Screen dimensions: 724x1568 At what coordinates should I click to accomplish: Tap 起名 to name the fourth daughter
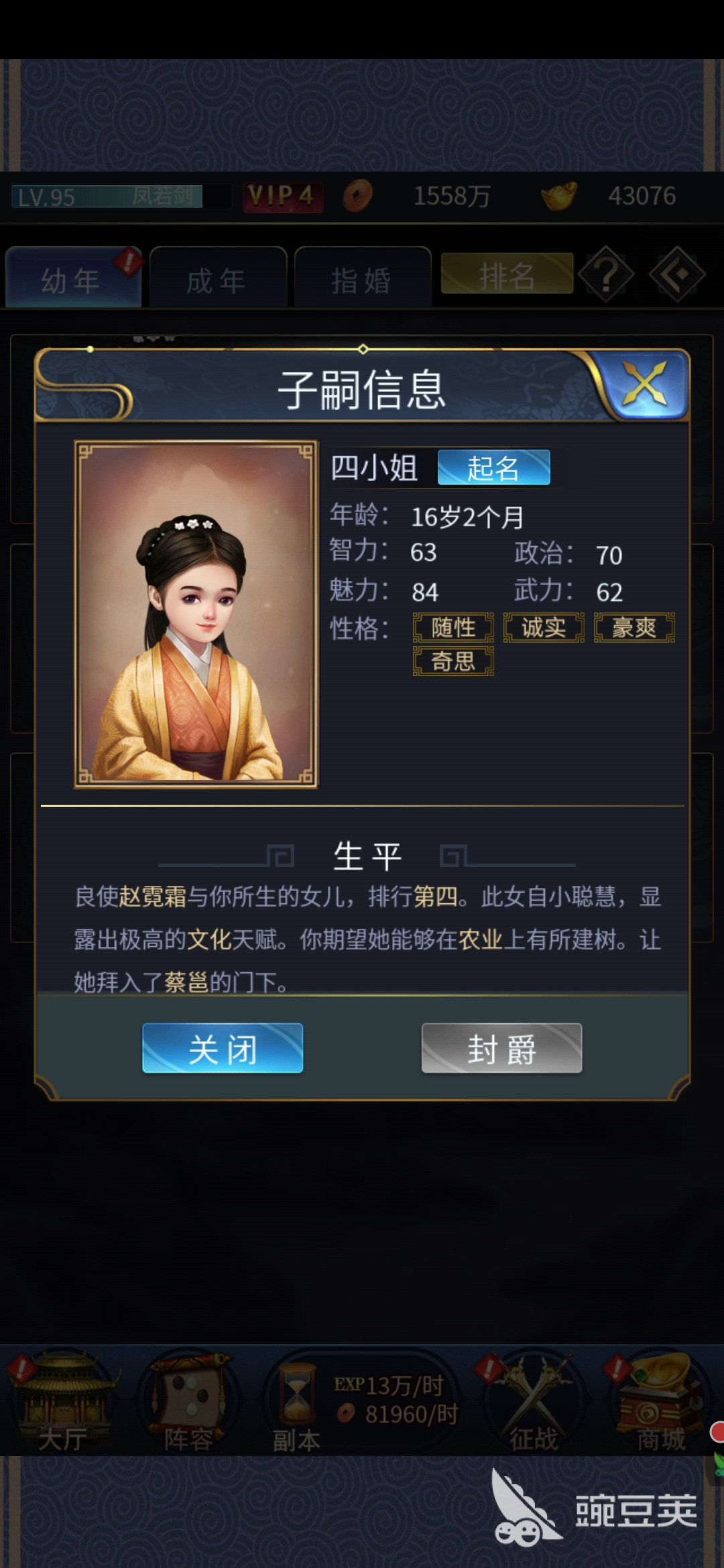pyautogui.click(x=493, y=468)
